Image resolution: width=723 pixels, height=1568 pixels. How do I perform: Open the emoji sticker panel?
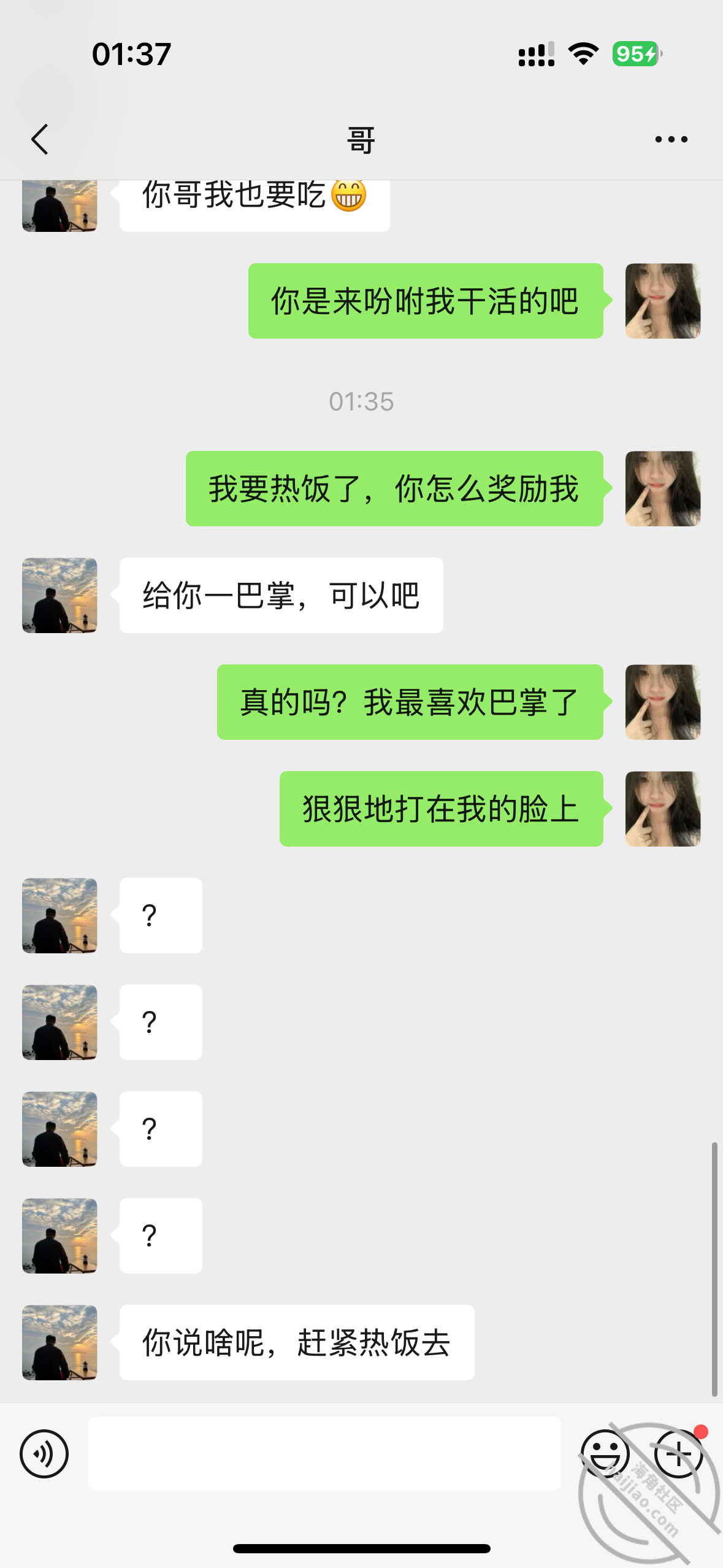pos(605,1453)
